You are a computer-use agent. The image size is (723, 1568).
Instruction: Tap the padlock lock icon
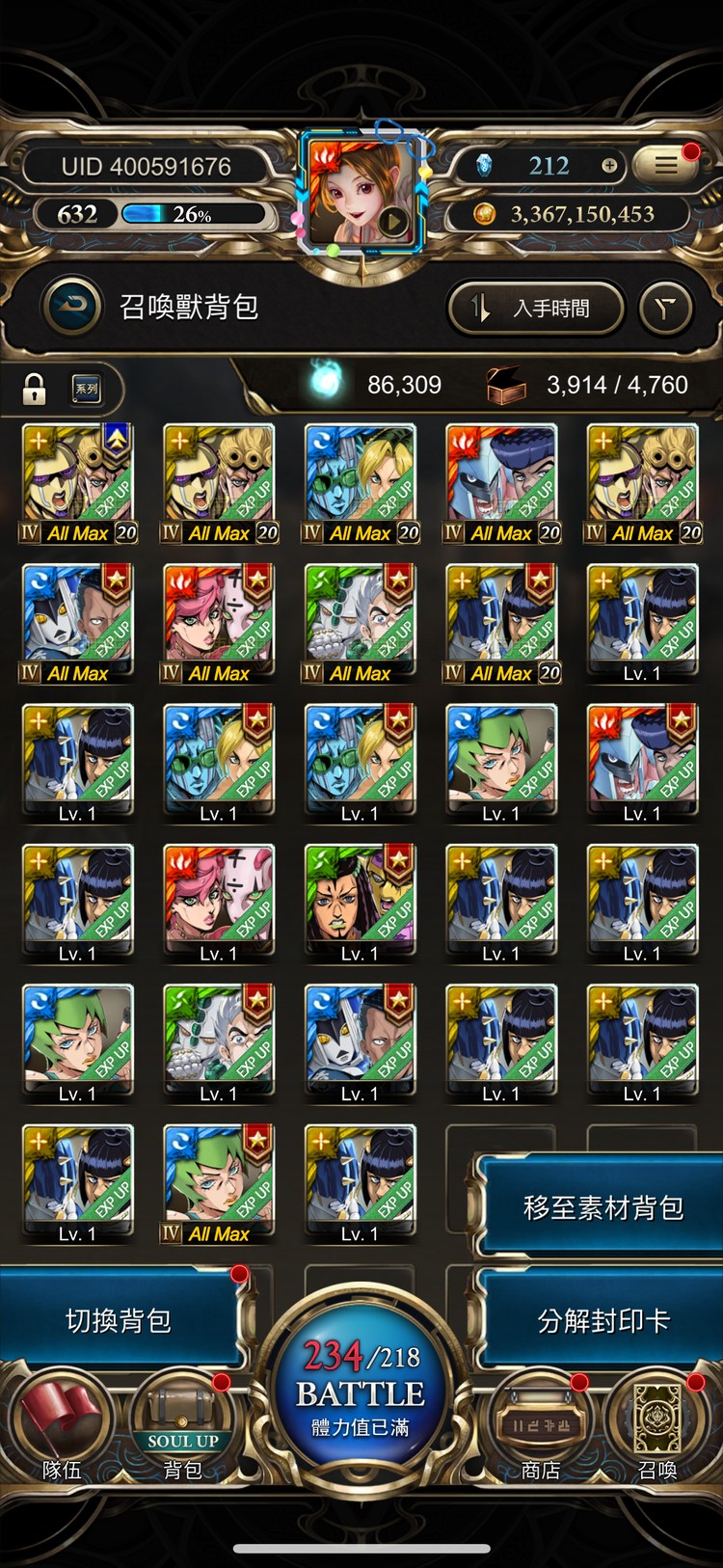[x=35, y=389]
